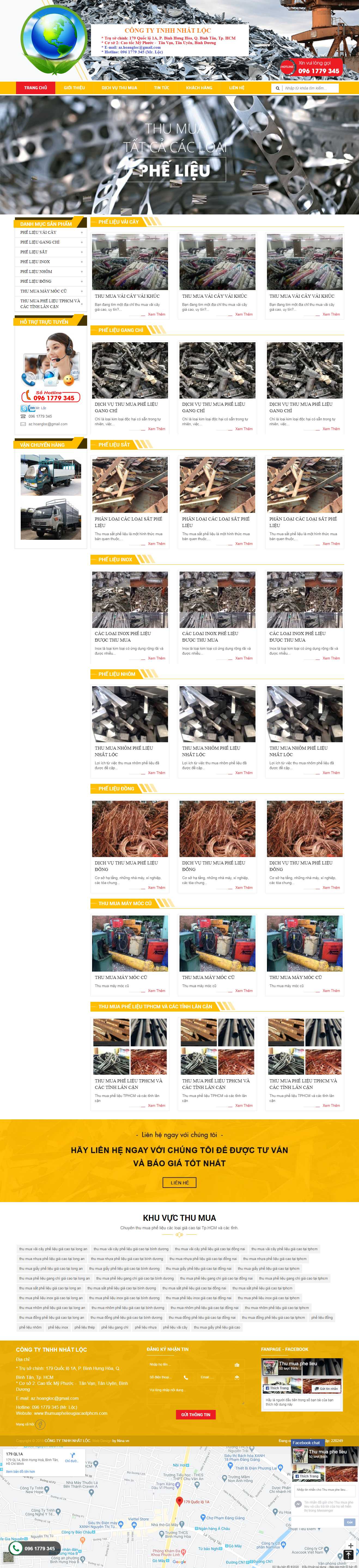Screen dimensions: 359x1568
Task: Open DỊCH VỤ THU MUA menu
Action: [120, 88]
